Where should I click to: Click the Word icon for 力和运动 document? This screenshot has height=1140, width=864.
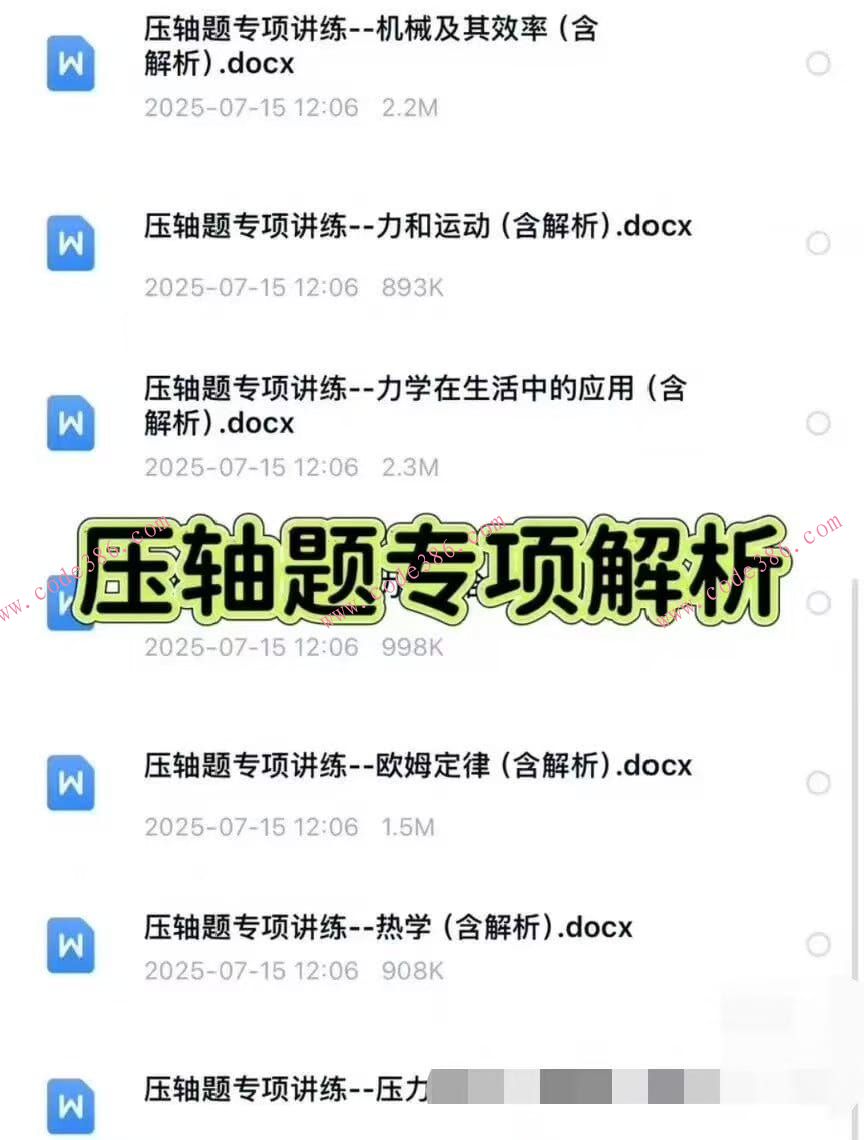tap(70, 243)
